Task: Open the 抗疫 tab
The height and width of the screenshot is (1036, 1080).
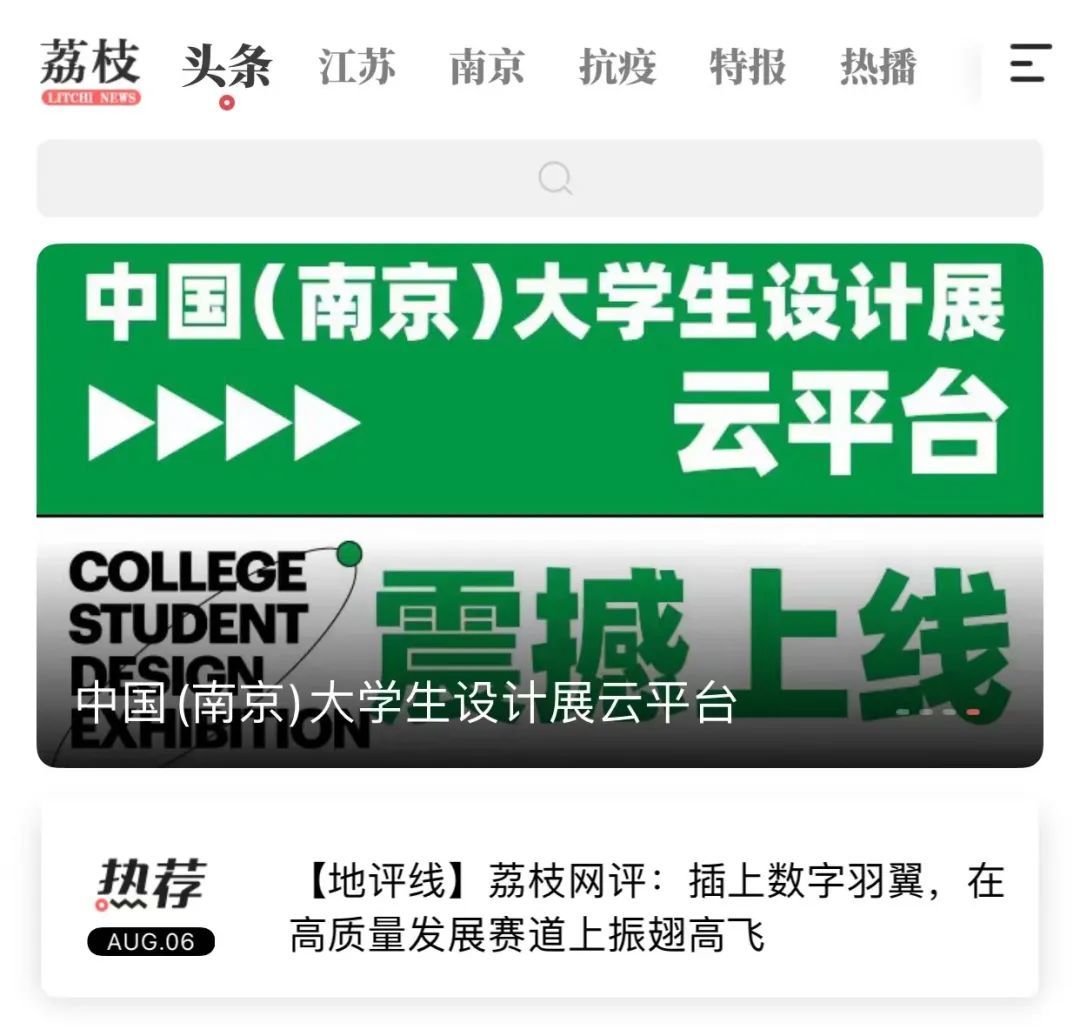Action: coord(617,68)
